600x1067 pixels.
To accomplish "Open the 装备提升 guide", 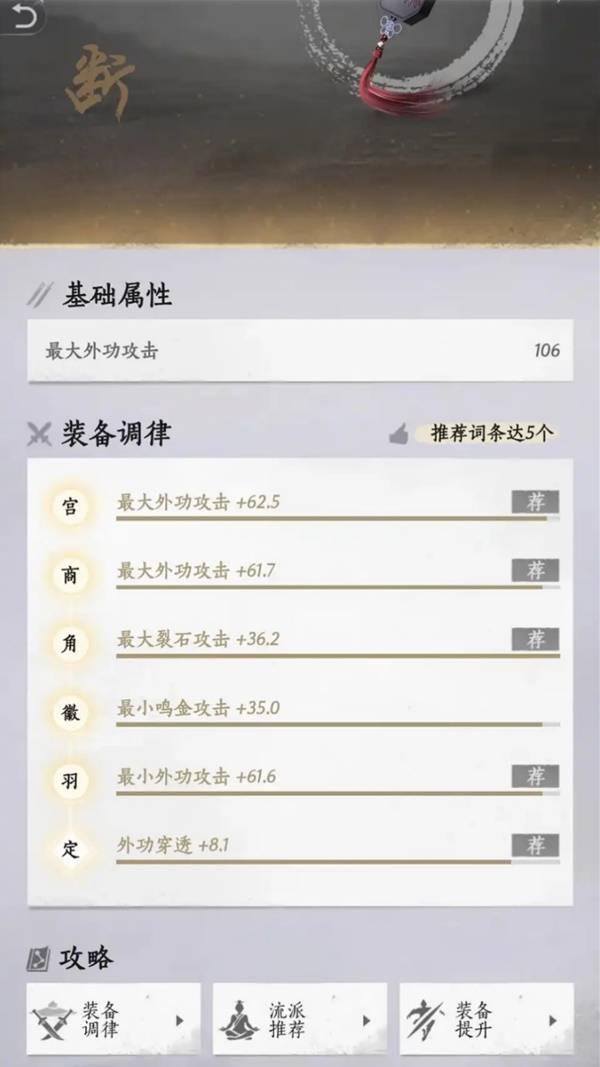I will 486,1019.
